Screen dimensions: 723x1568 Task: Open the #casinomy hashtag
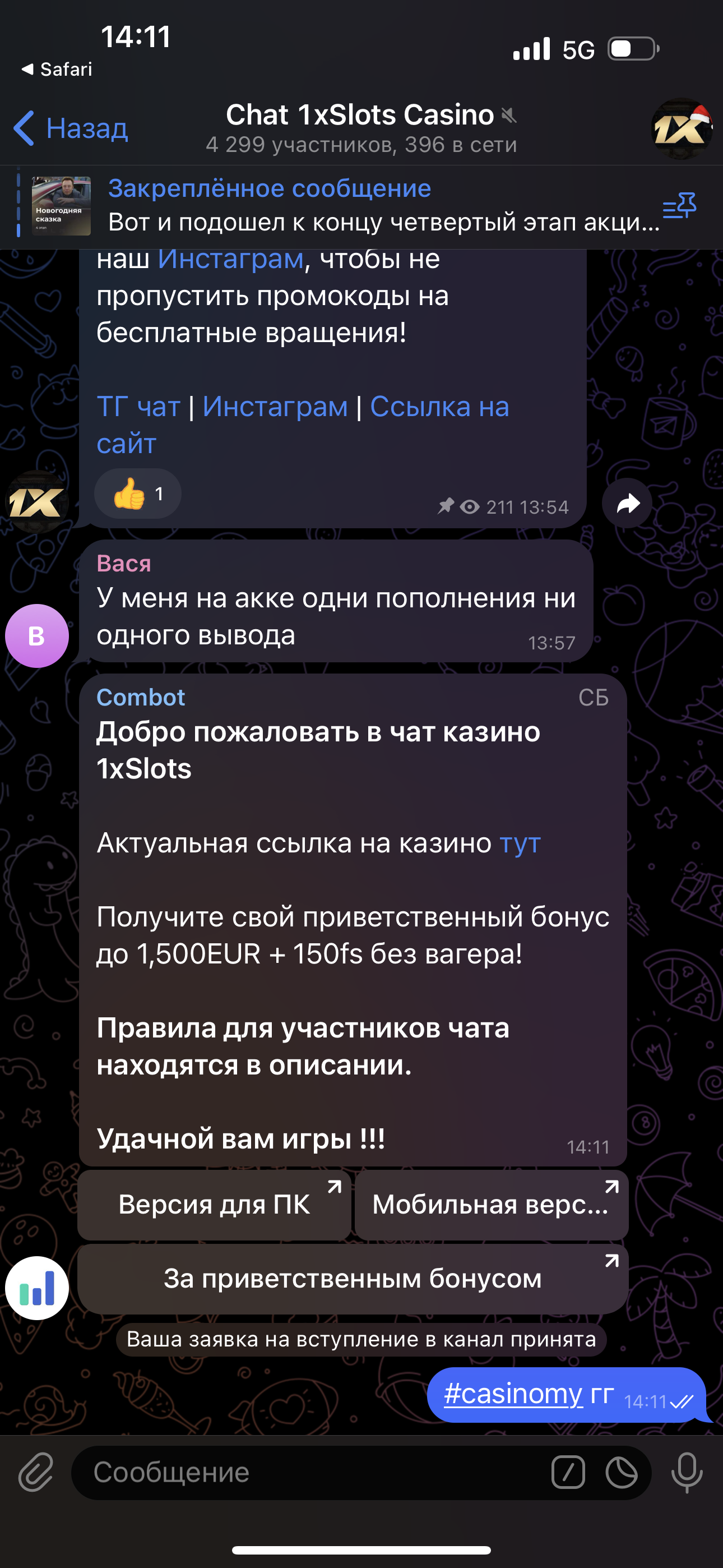tap(513, 1393)
